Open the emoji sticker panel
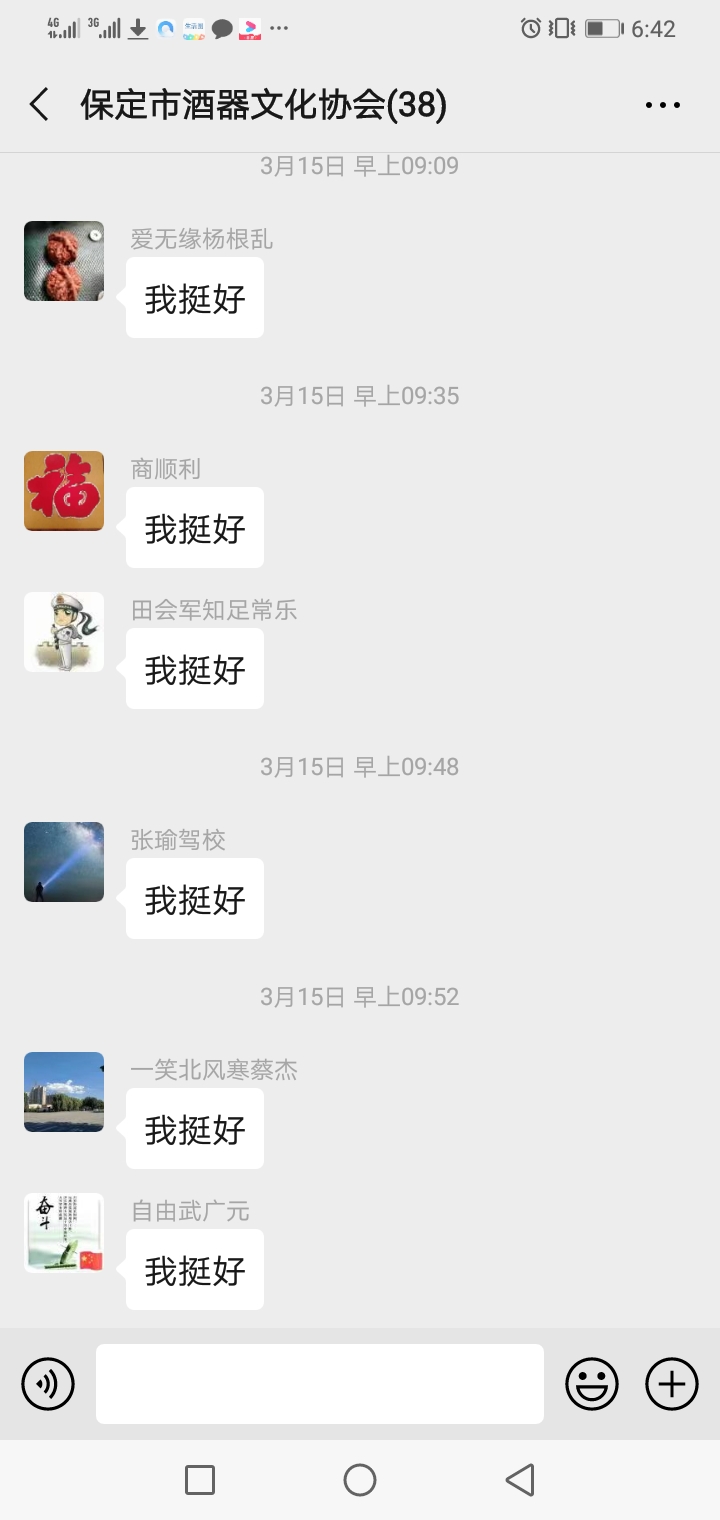The height and width of the screenshot is (1520, 720). pos(592,1384)
